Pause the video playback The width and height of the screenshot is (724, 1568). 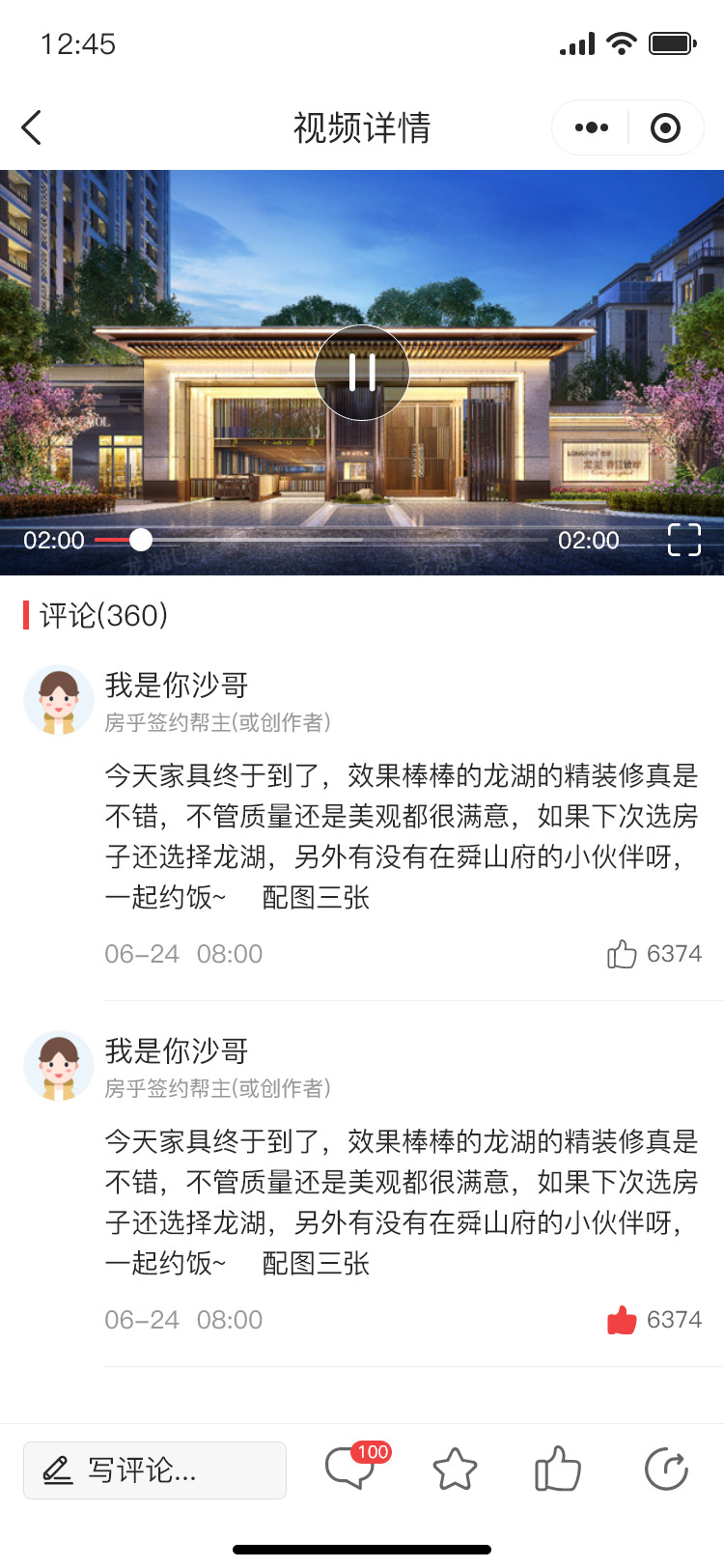tap(362, 372)
